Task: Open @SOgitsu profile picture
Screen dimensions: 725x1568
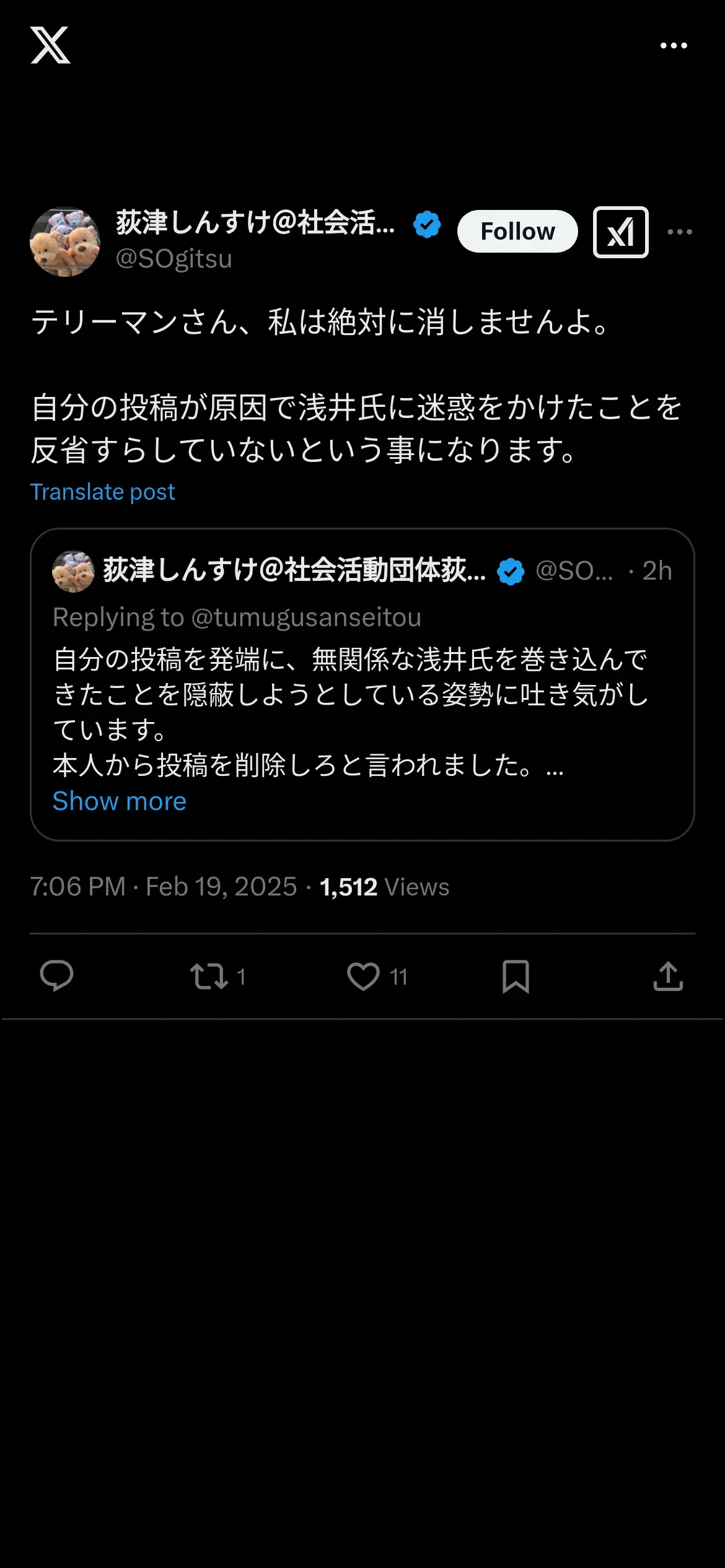Action: point(65,242)
